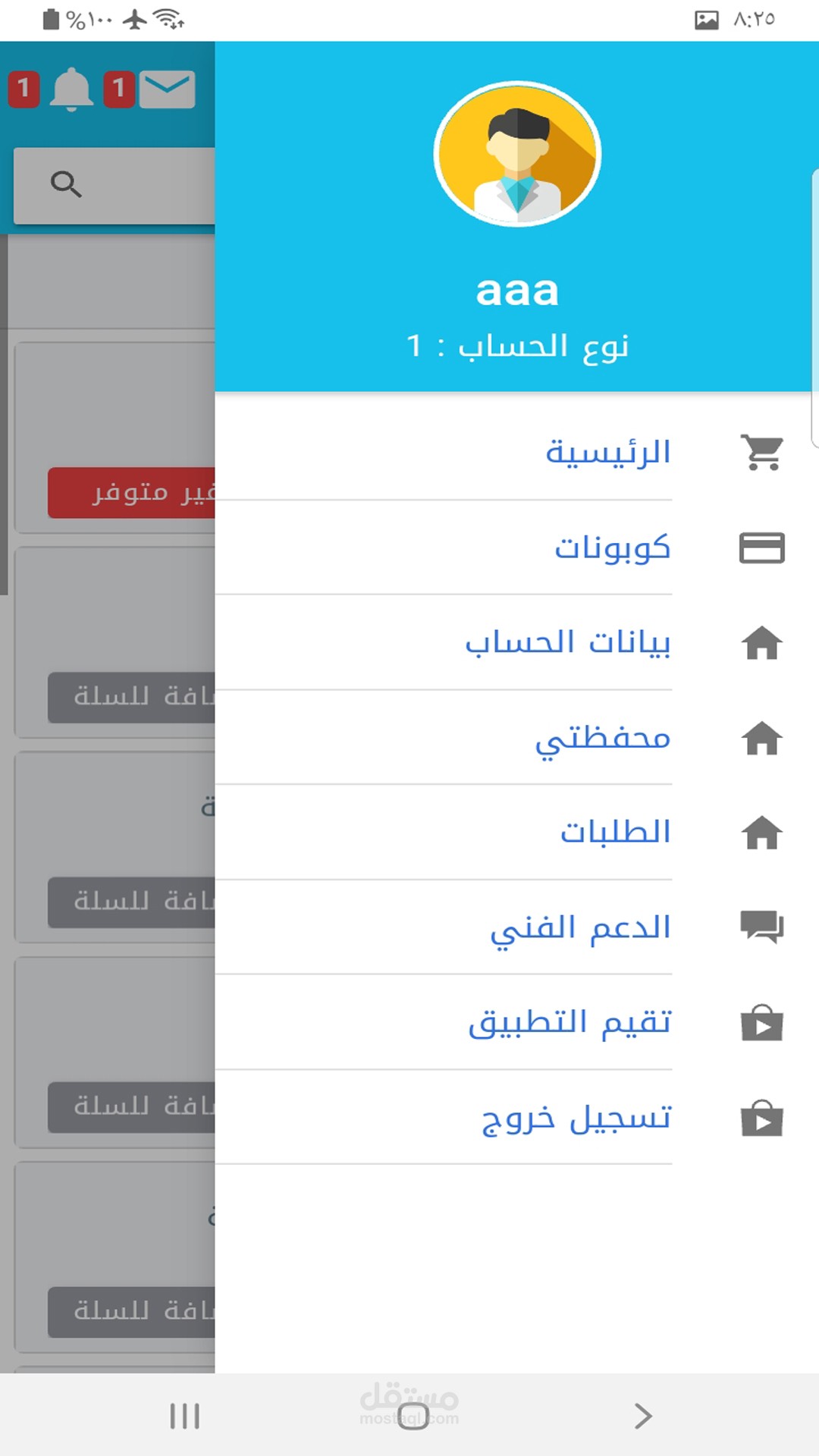
Task: Open الرئيسية from the drawer menu
Action: [x=607, y=453]
